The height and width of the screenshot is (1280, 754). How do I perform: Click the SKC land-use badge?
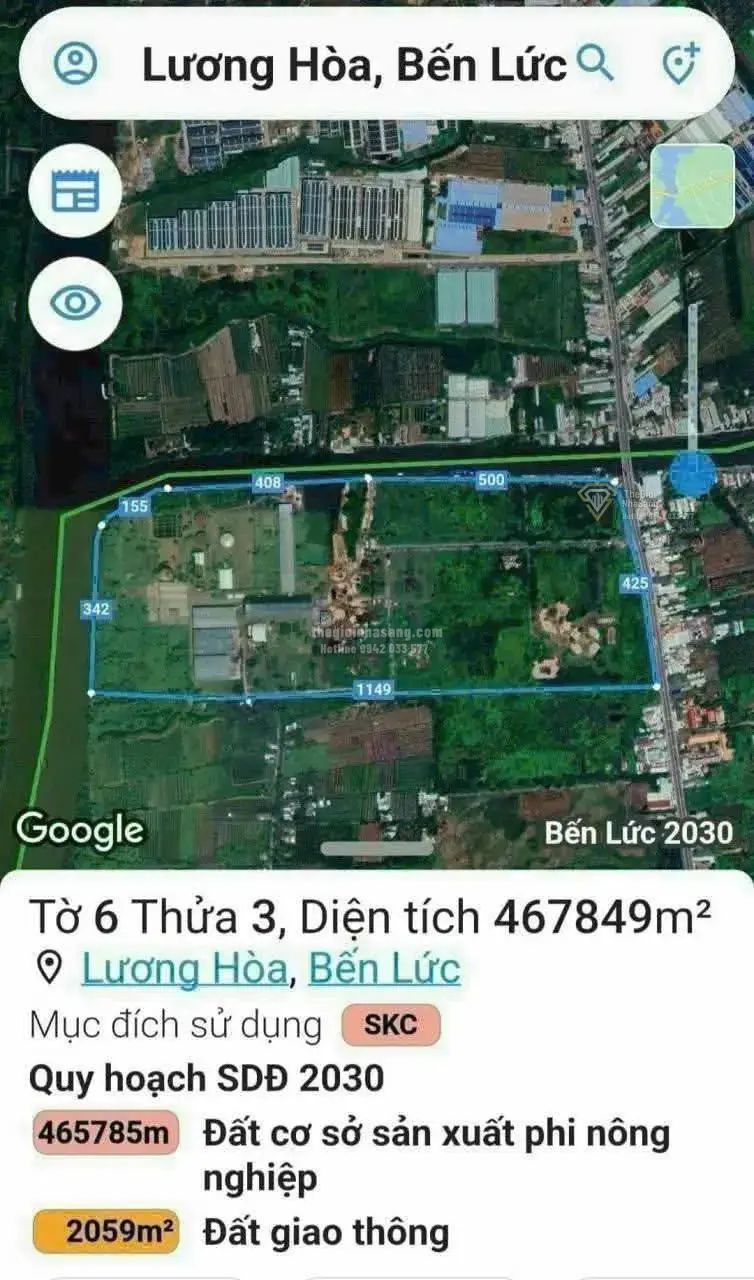pyautogui.click(x=392, y=1022)
